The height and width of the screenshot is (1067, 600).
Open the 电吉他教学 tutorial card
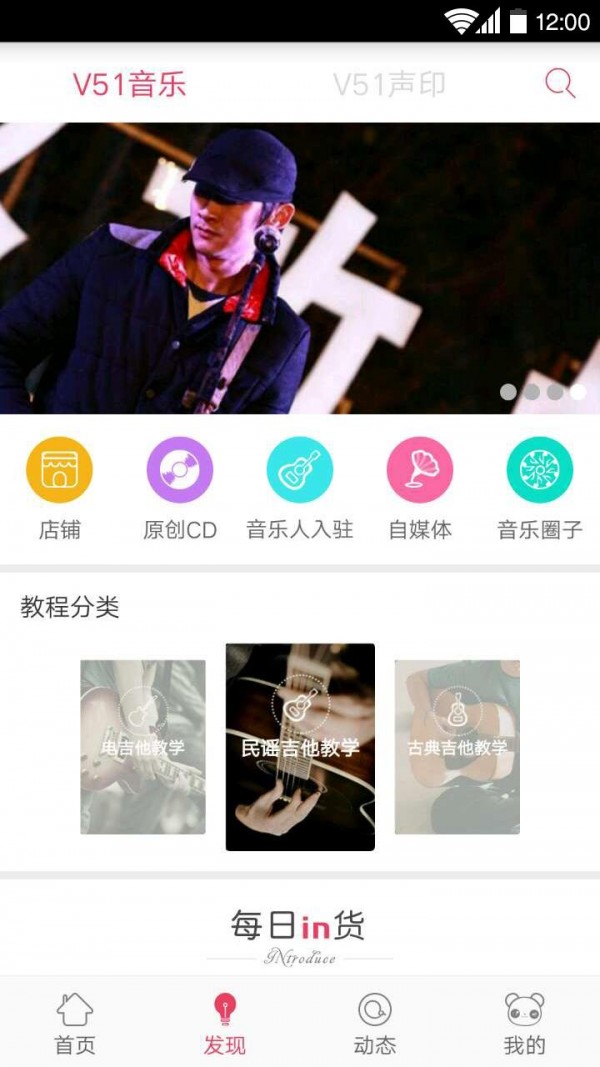pos(143,747)
